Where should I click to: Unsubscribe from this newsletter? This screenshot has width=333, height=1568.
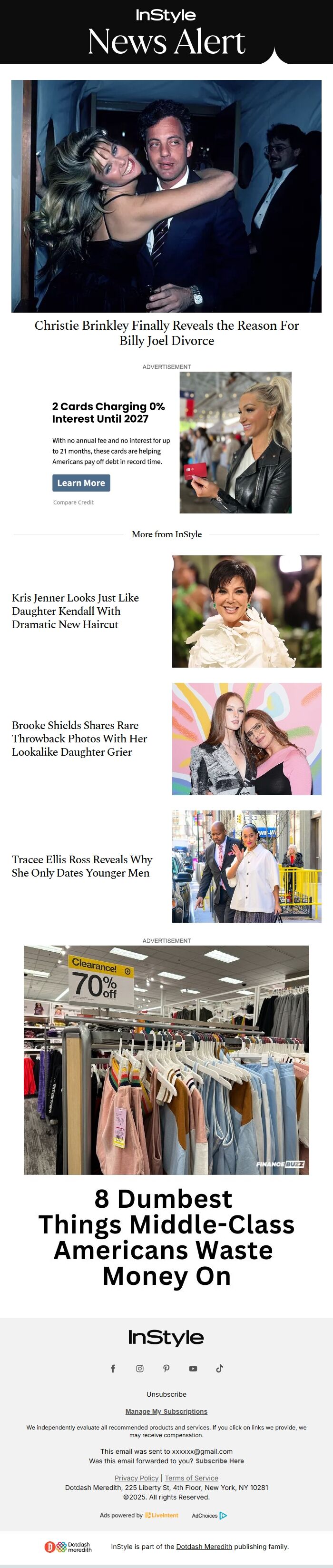coord(166,1394)
